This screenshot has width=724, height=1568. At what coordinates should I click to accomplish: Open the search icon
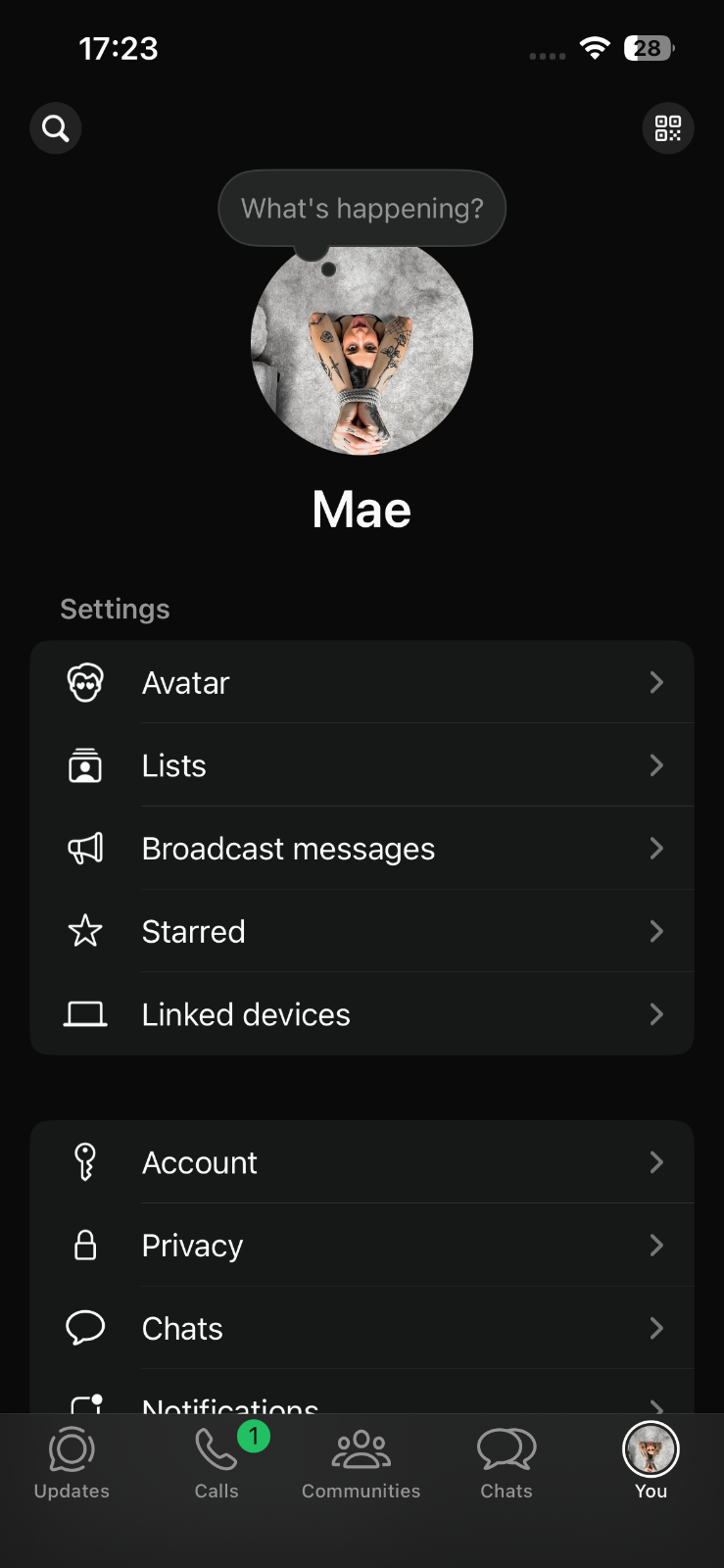coord(56,128)
